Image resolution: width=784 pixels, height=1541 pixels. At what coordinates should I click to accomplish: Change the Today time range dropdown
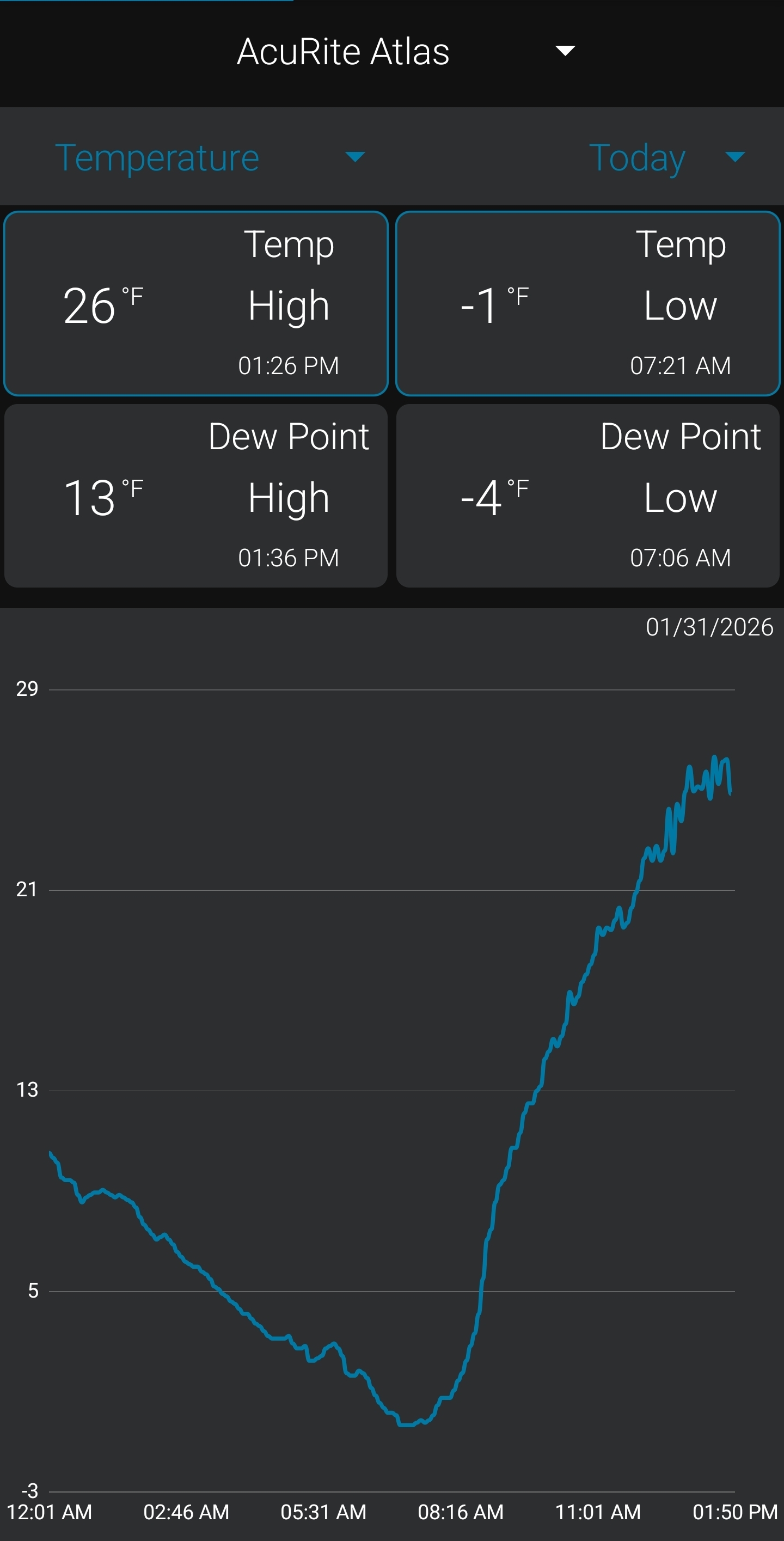(x=734, y=157)
